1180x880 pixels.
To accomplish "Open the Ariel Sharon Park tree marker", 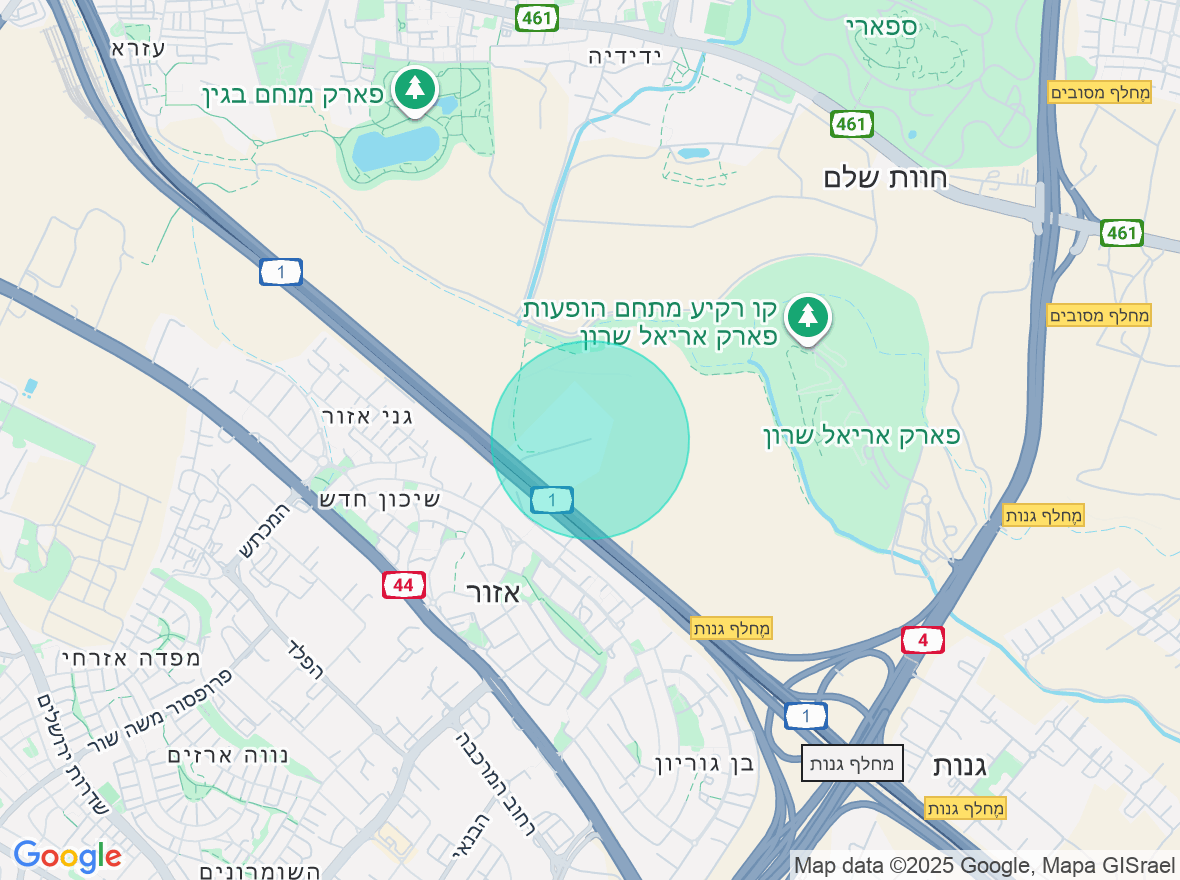I will pyautogui.click(x=807, y=318).
